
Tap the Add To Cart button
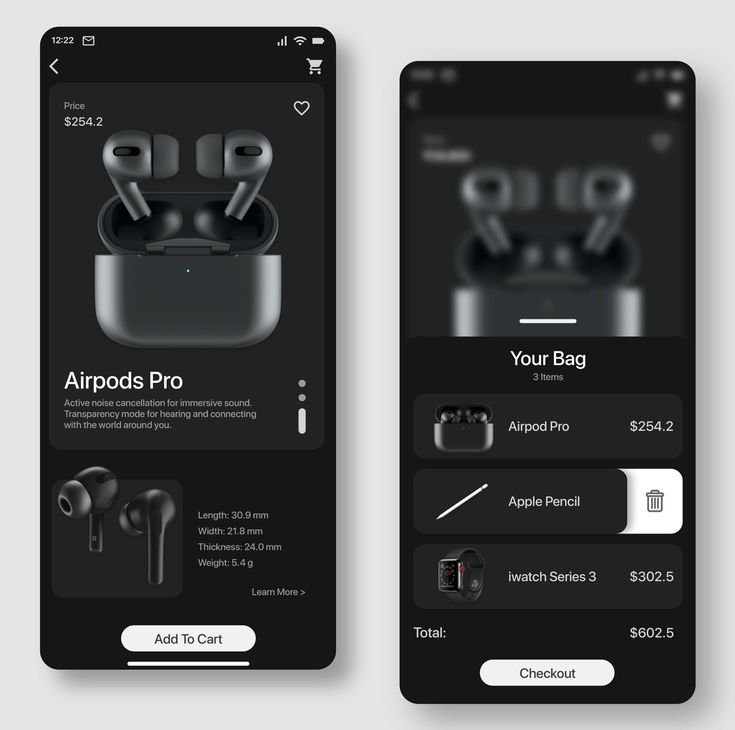(188, 639)
